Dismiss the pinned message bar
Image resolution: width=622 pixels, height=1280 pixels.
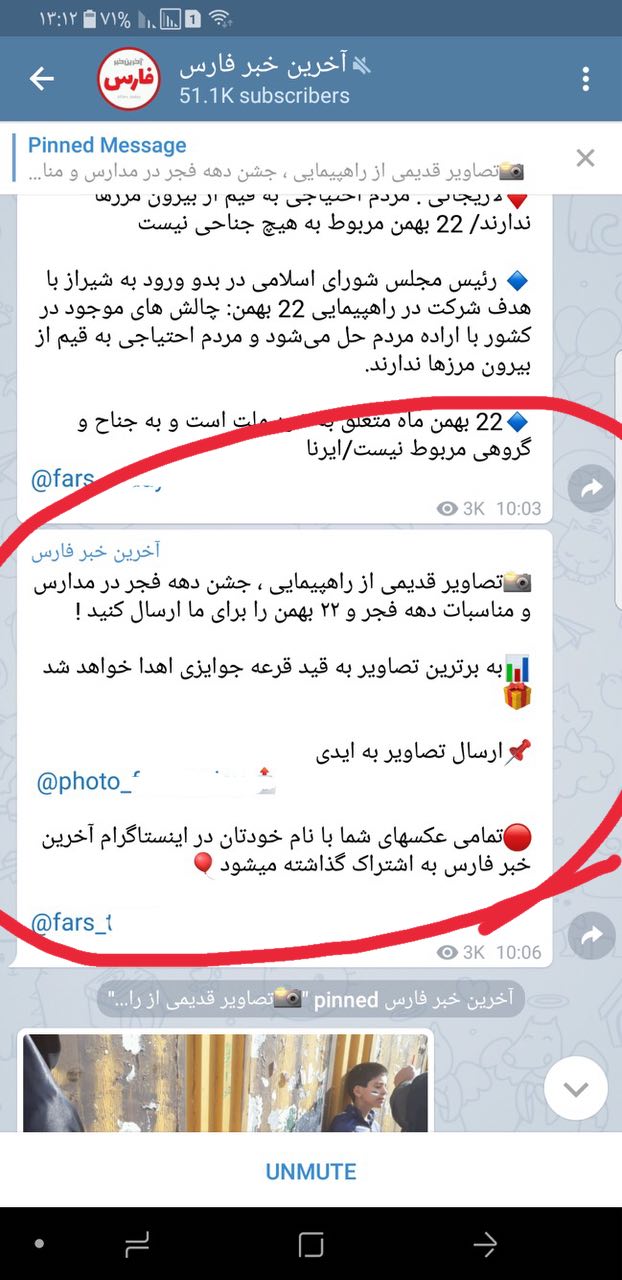586,157
